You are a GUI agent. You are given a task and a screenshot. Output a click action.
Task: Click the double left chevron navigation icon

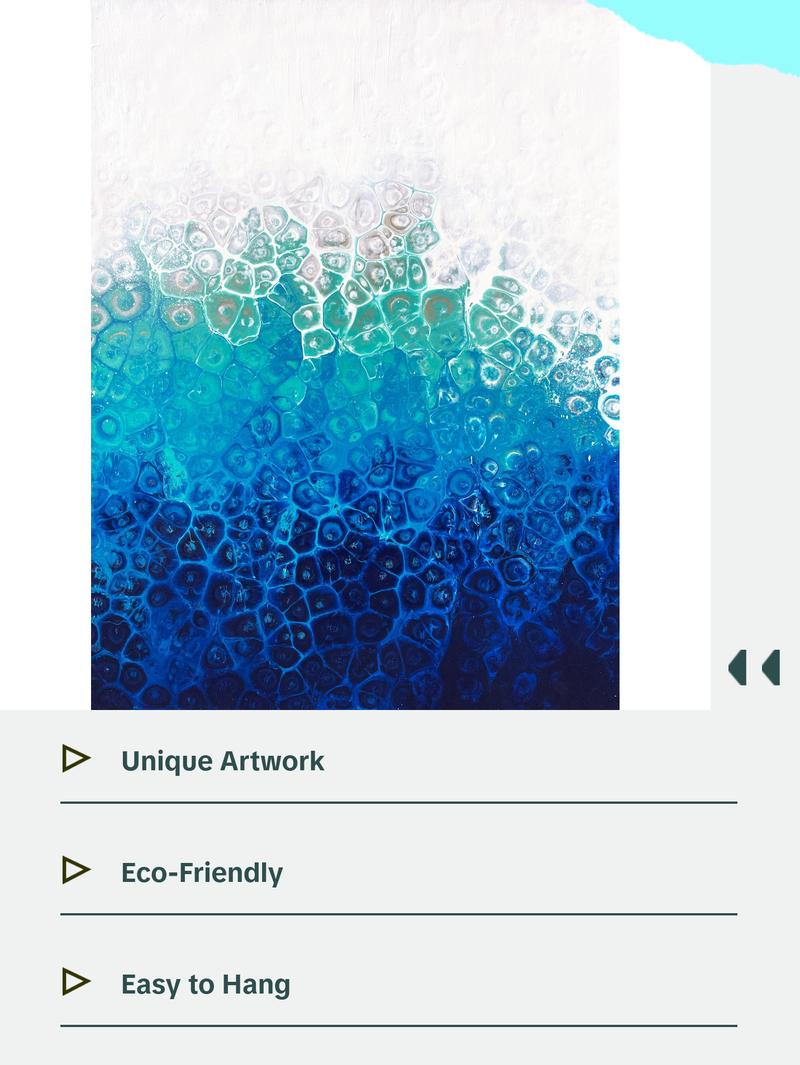coord(753,668)
